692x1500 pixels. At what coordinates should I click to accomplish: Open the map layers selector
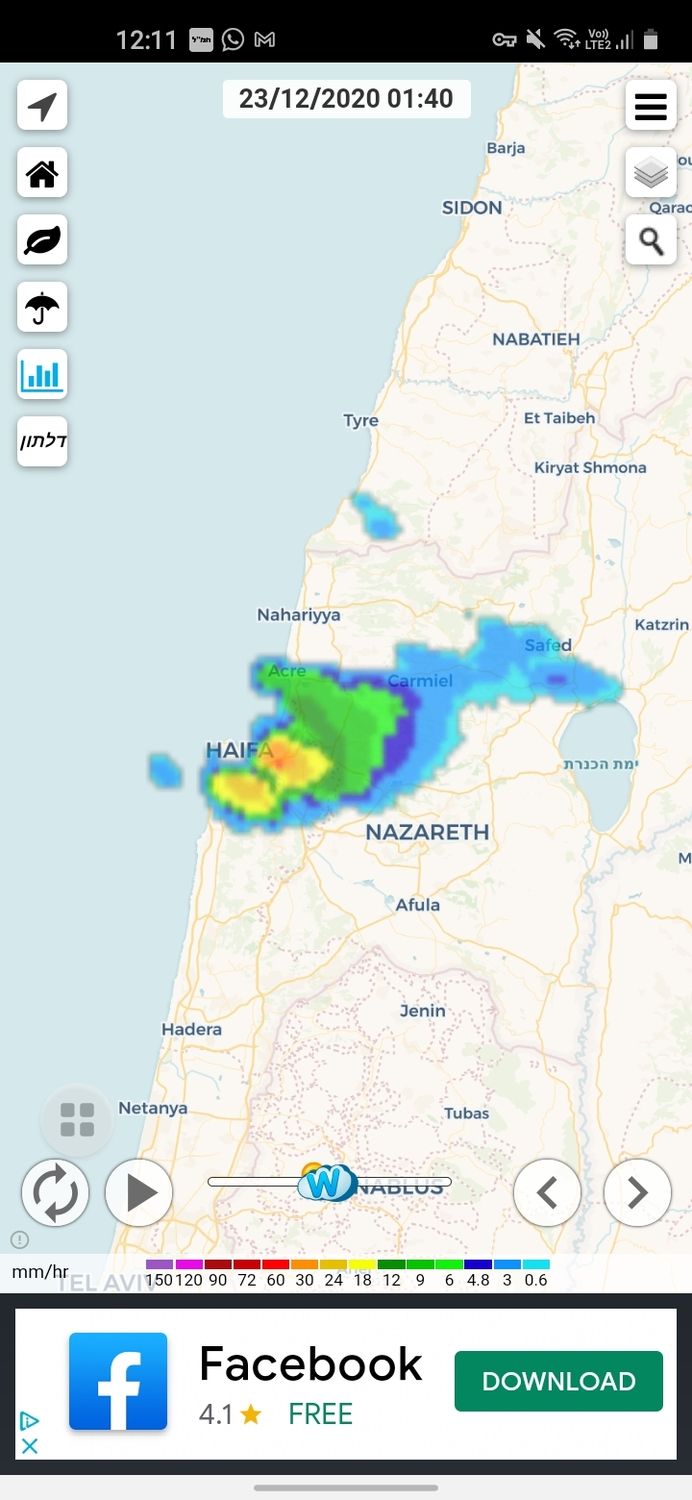coord(651,173)
